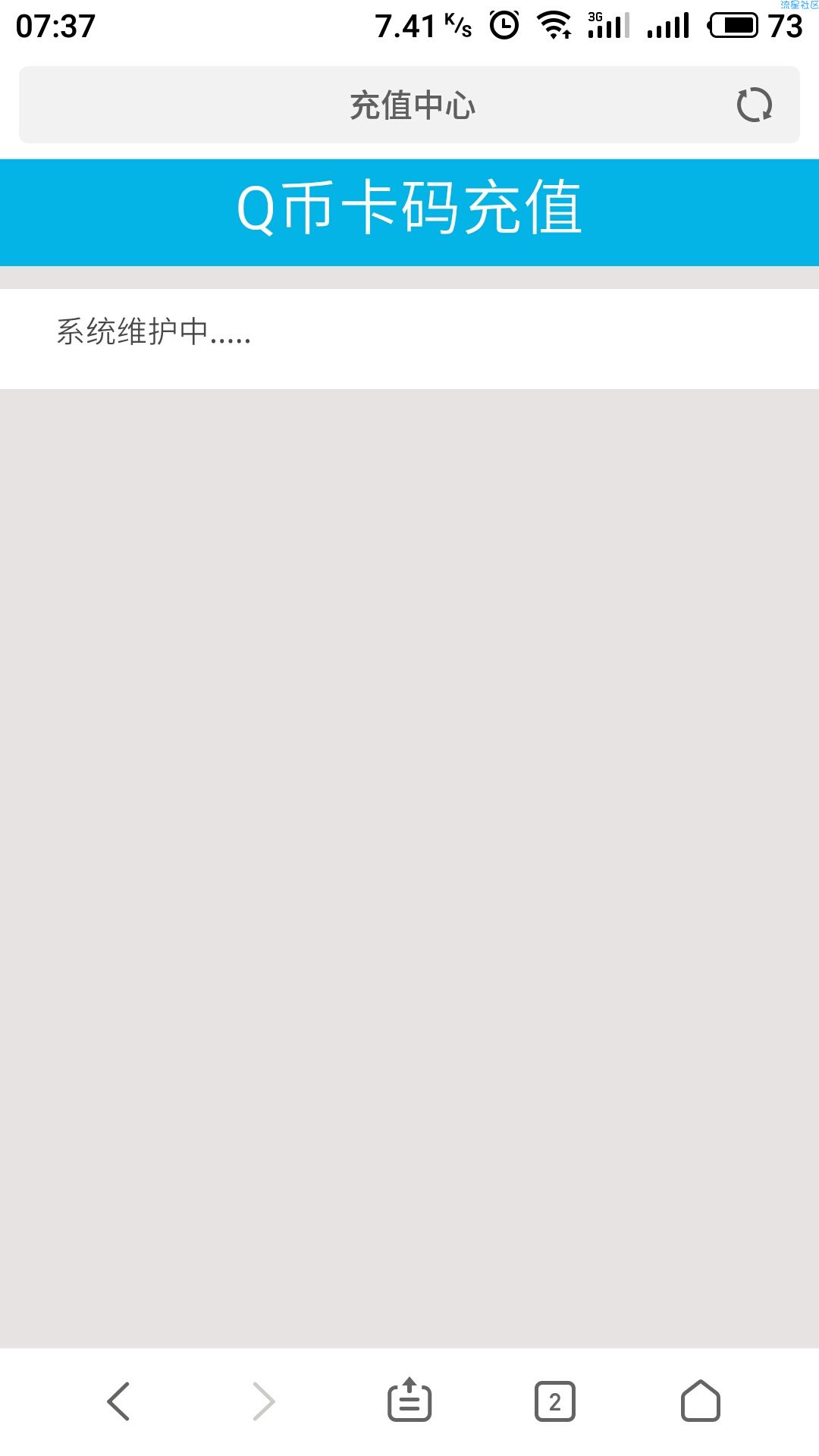View the 2 open browser tabs
Screen dimensions: 819x1456
point(555,1401)
